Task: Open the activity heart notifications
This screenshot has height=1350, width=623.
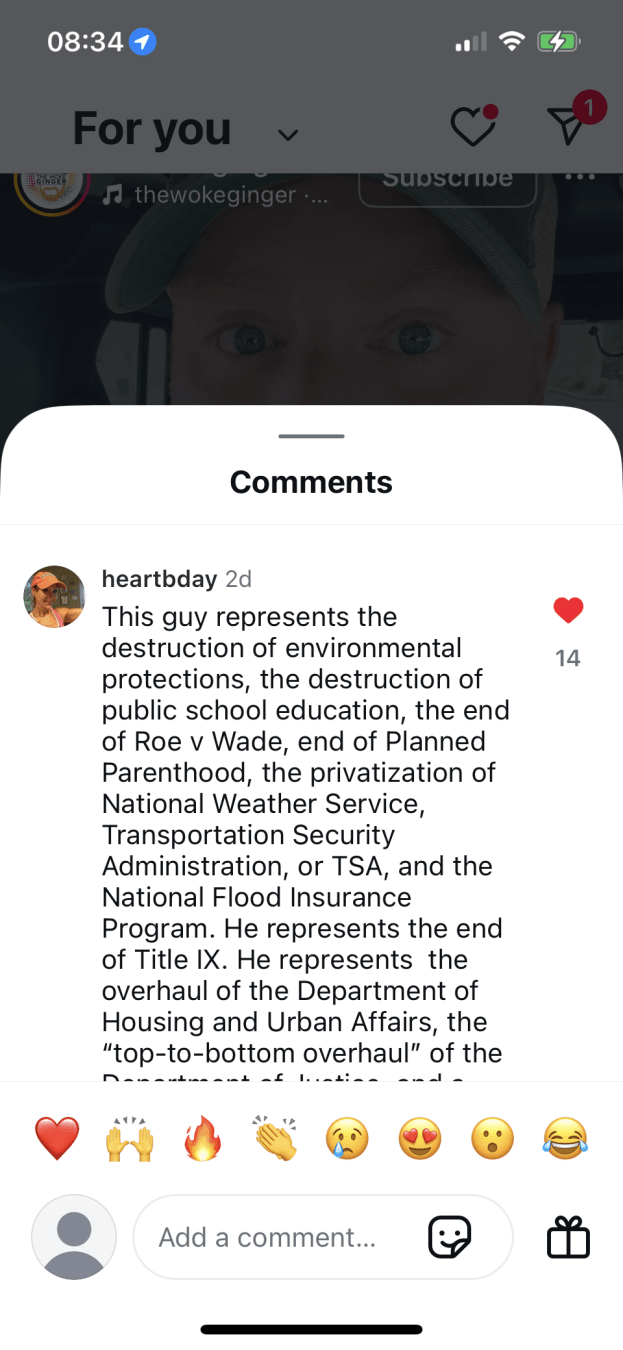Action: tap(471, 127)
